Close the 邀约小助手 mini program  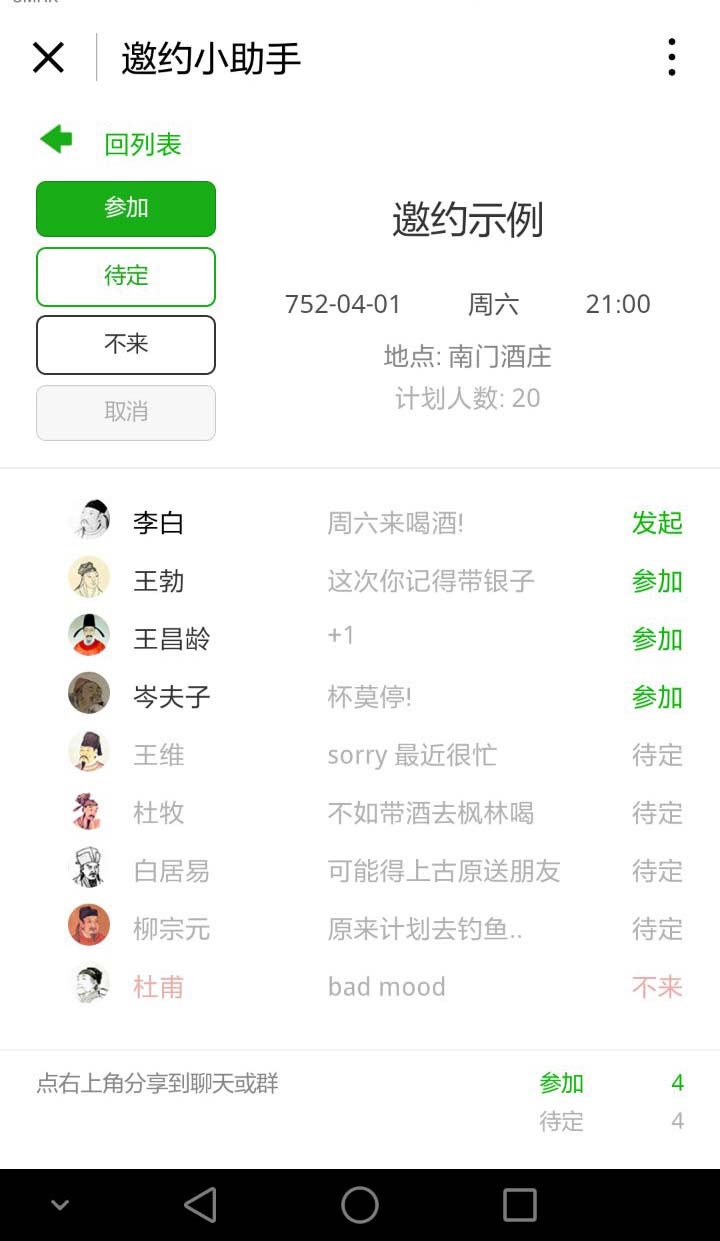[48, 58]
